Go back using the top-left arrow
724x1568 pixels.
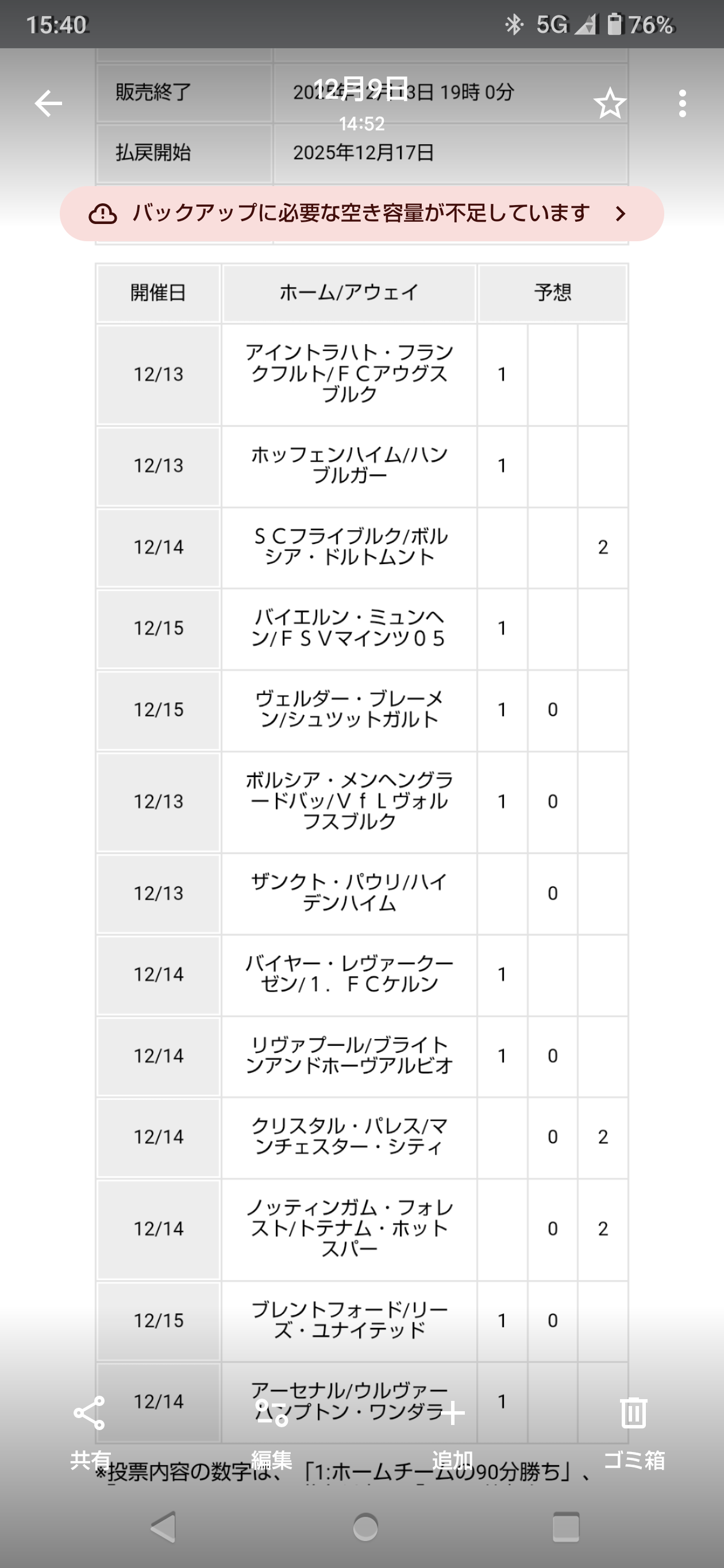(x=48, y=103)
